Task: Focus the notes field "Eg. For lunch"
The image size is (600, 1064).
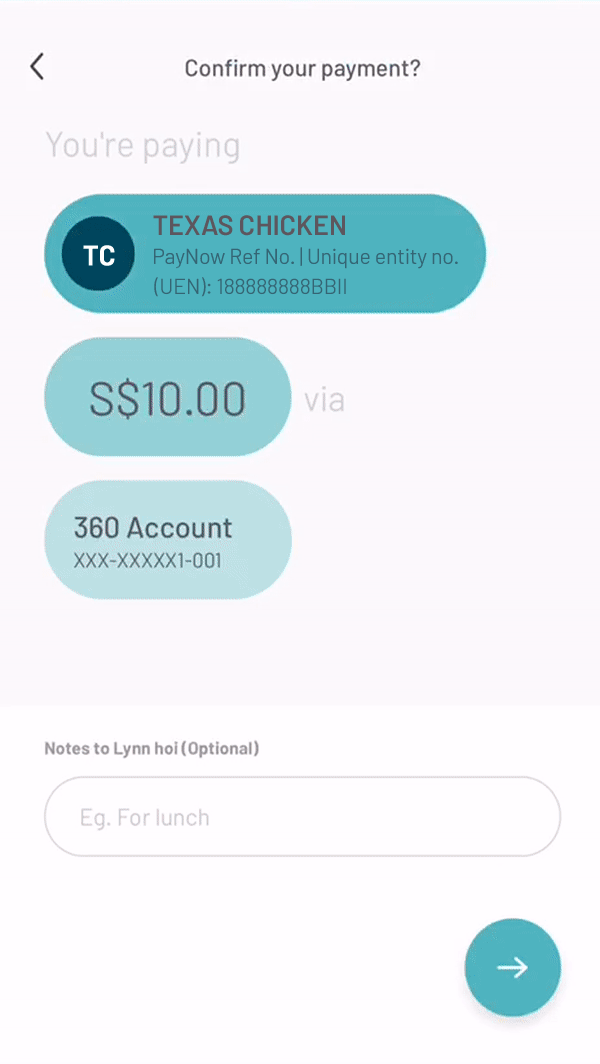Action: point(303,816)
